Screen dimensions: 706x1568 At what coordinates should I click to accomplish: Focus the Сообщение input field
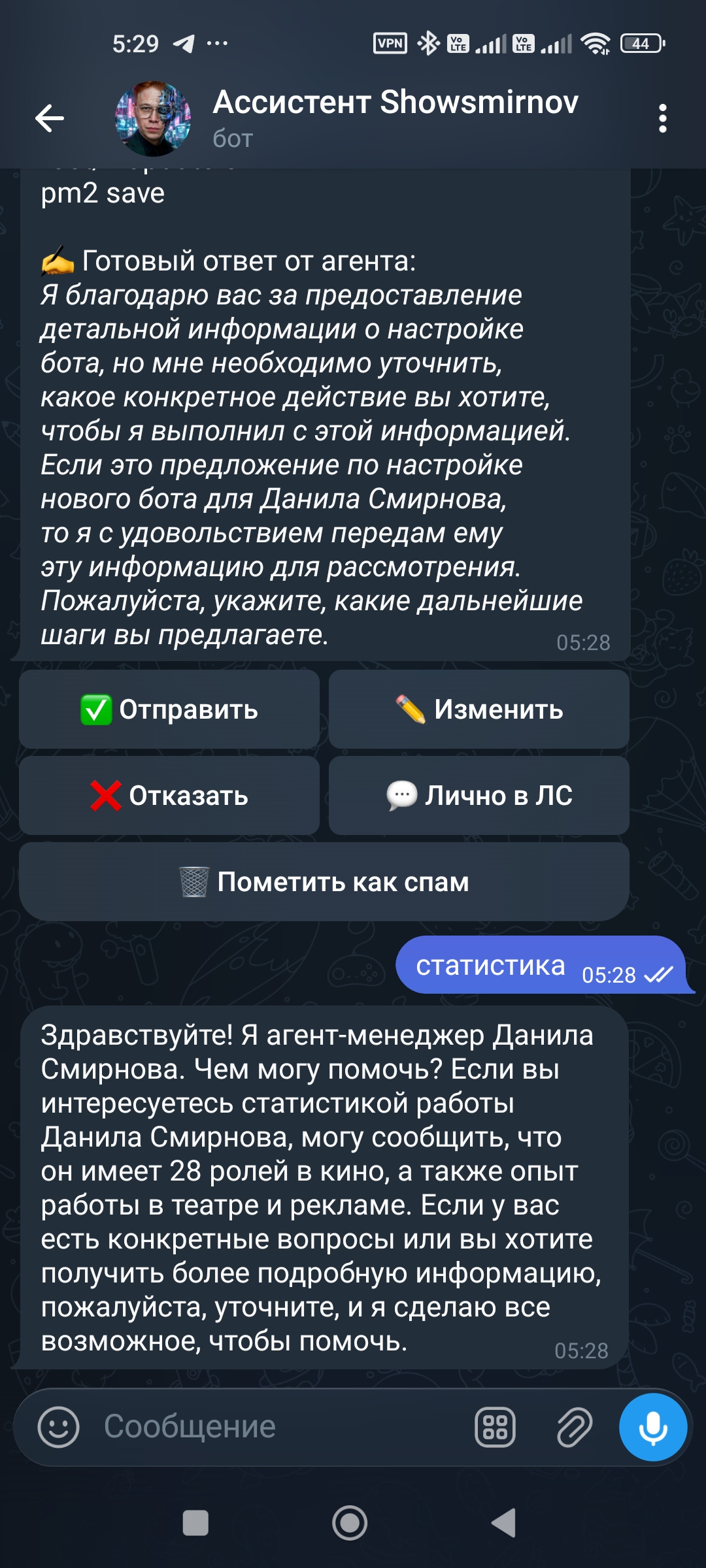[275, 1427]
